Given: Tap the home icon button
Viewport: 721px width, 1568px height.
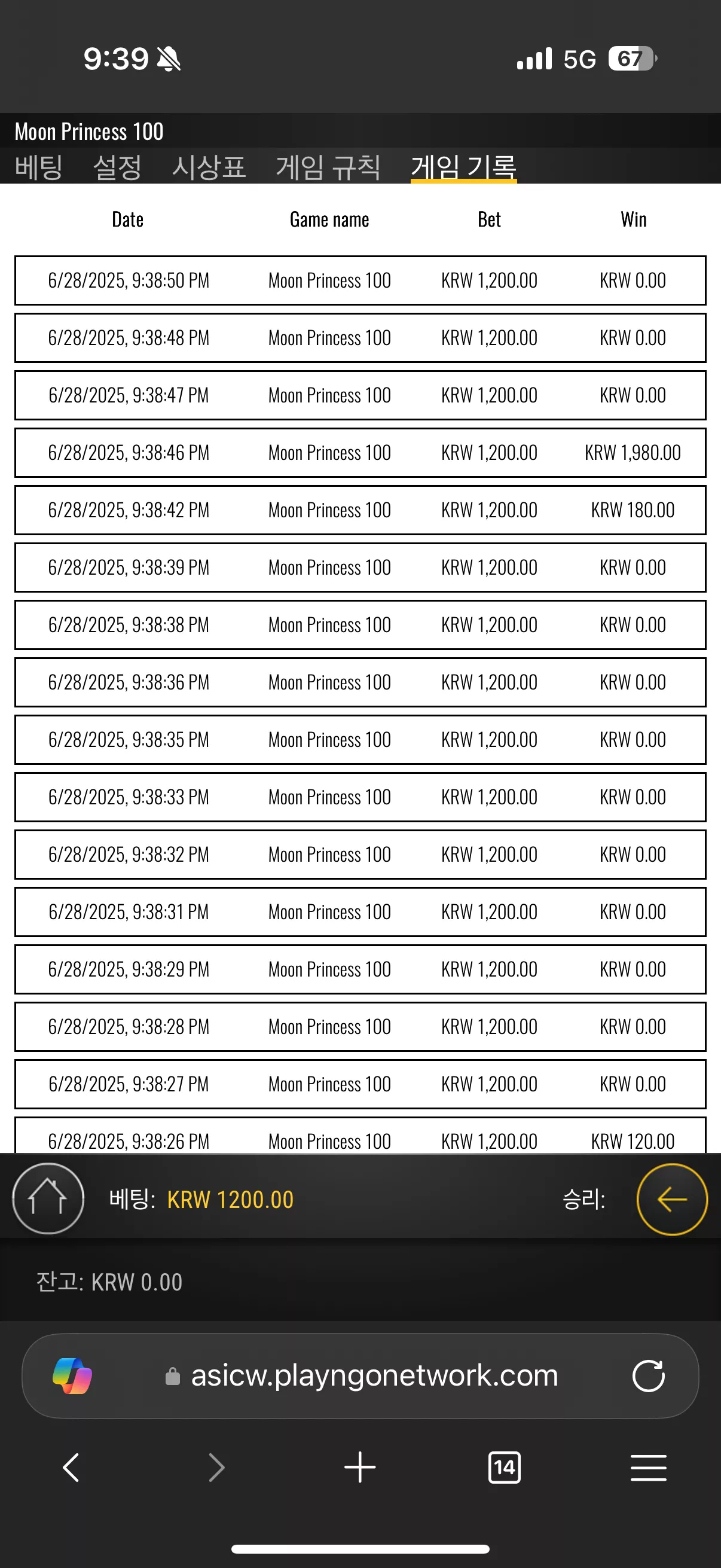Looking at the screenshot, I should (x=48, y=1198).
